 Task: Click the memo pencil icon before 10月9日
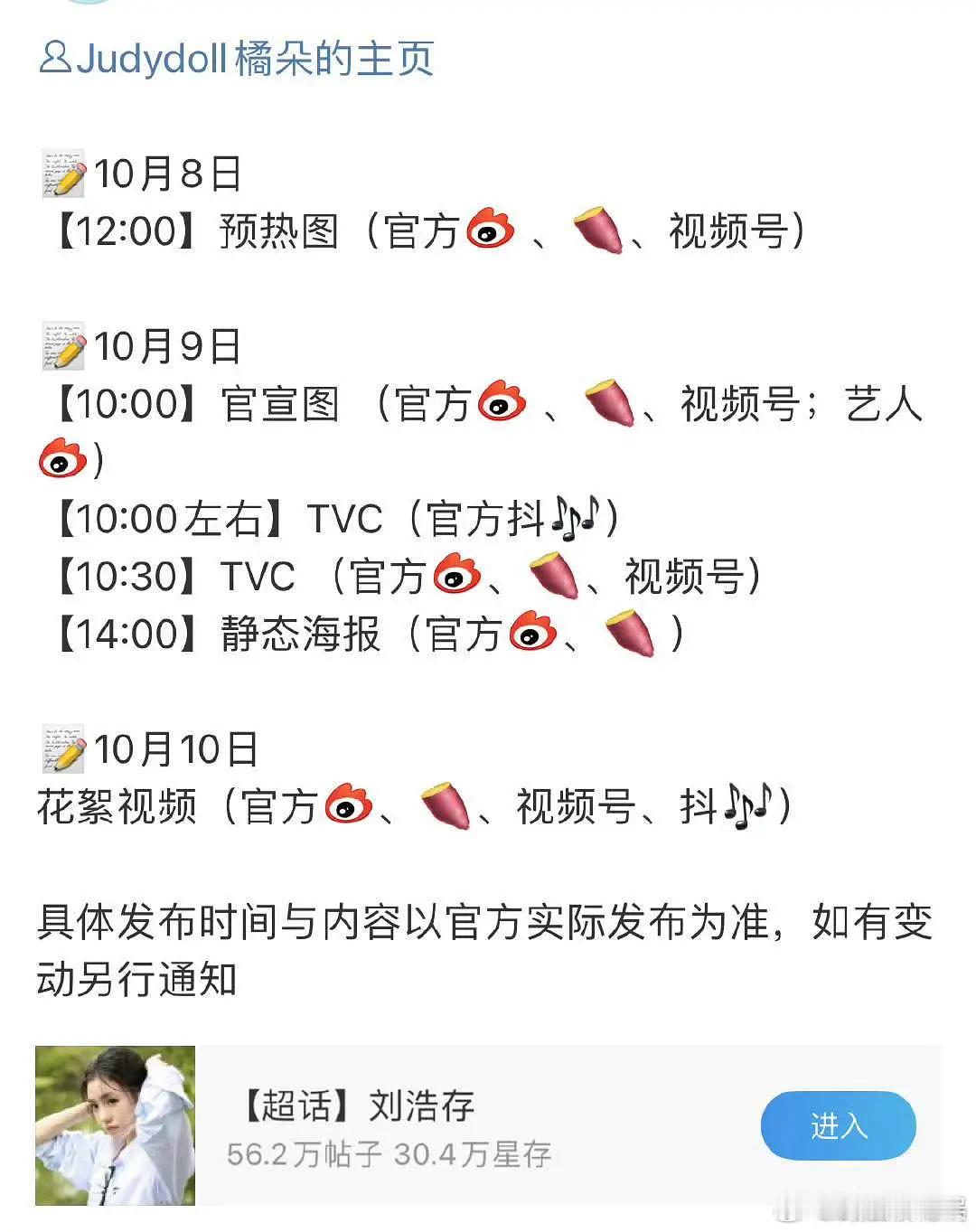62,346
